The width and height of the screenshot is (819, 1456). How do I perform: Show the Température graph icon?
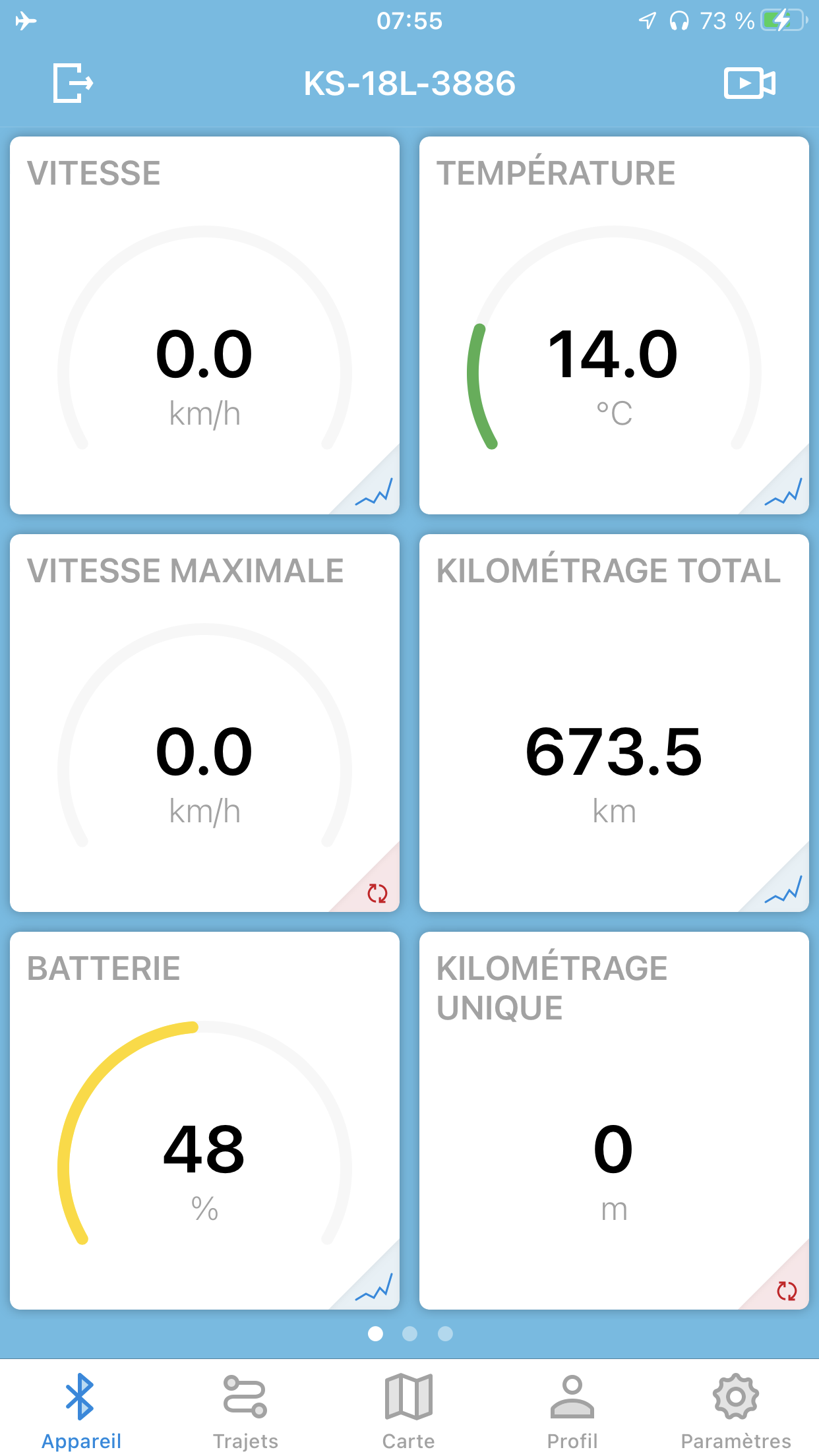(783, 492)
